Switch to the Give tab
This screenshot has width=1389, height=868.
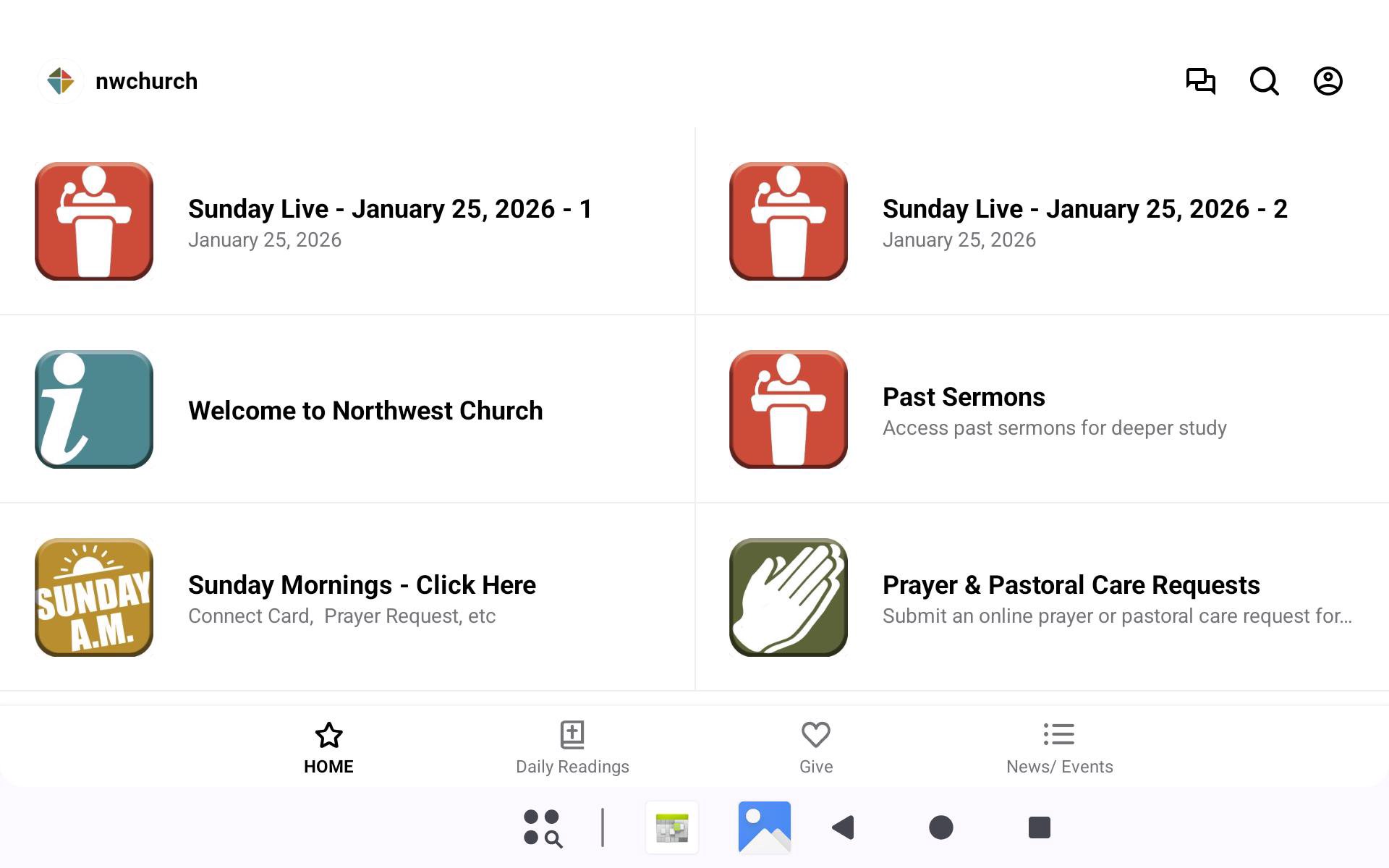coord(816,748)
